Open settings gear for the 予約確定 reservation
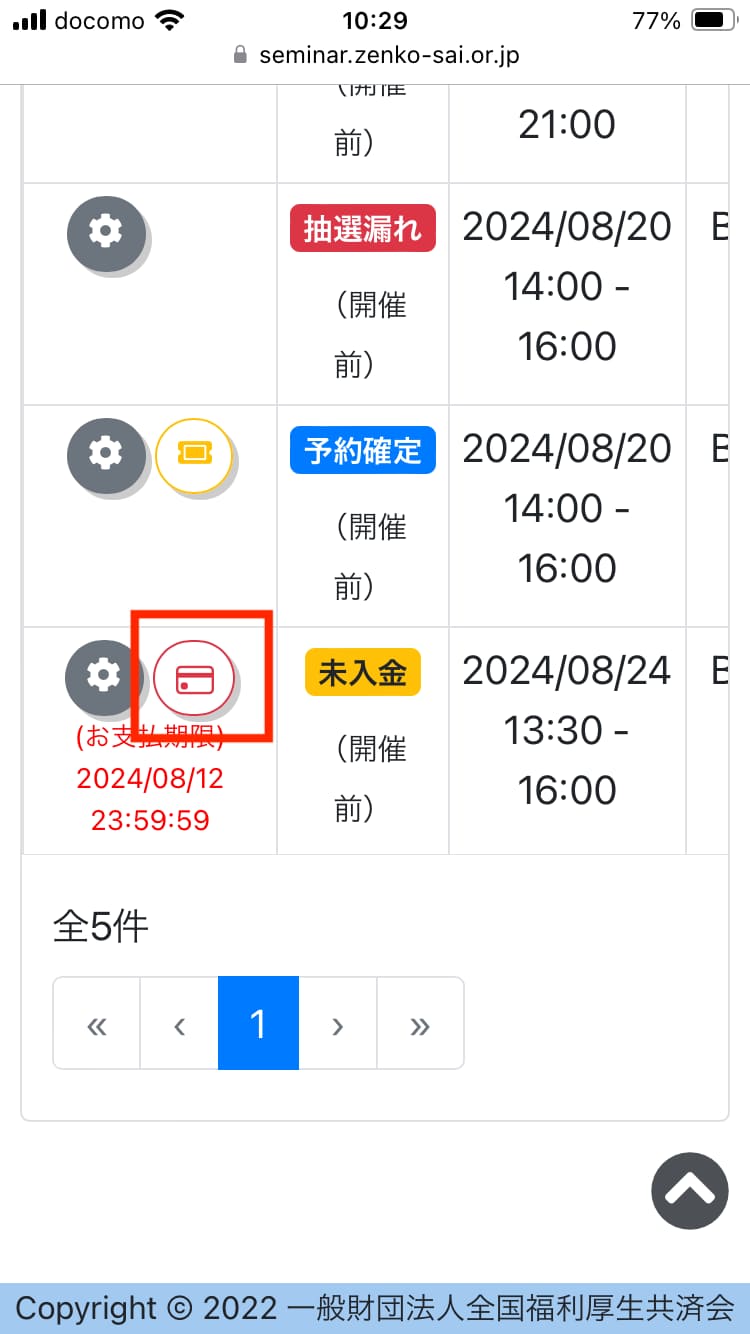750x1334 pixels. tap(105, 455)
